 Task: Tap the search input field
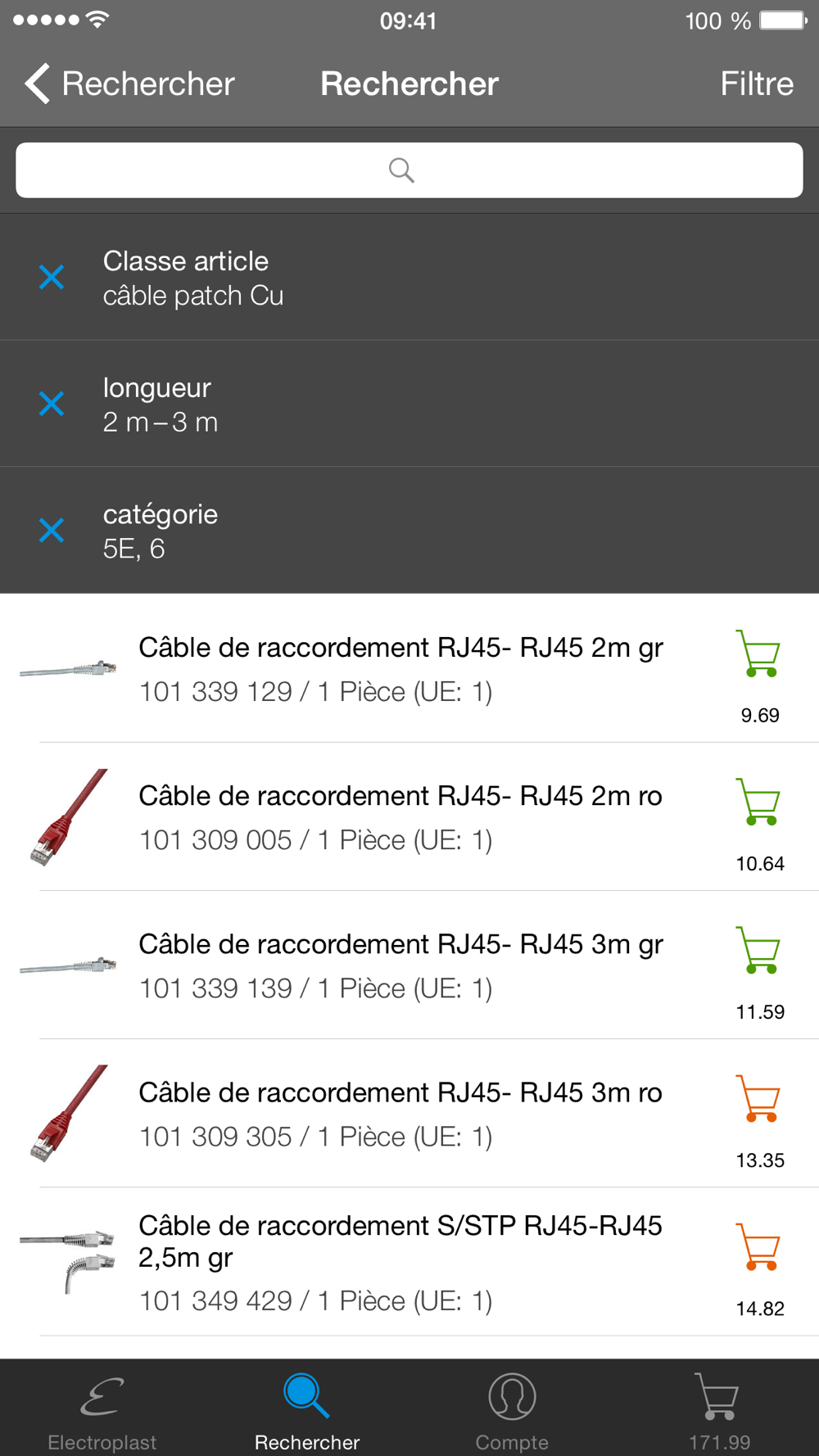pyautogui.click(x=409, y=170)
